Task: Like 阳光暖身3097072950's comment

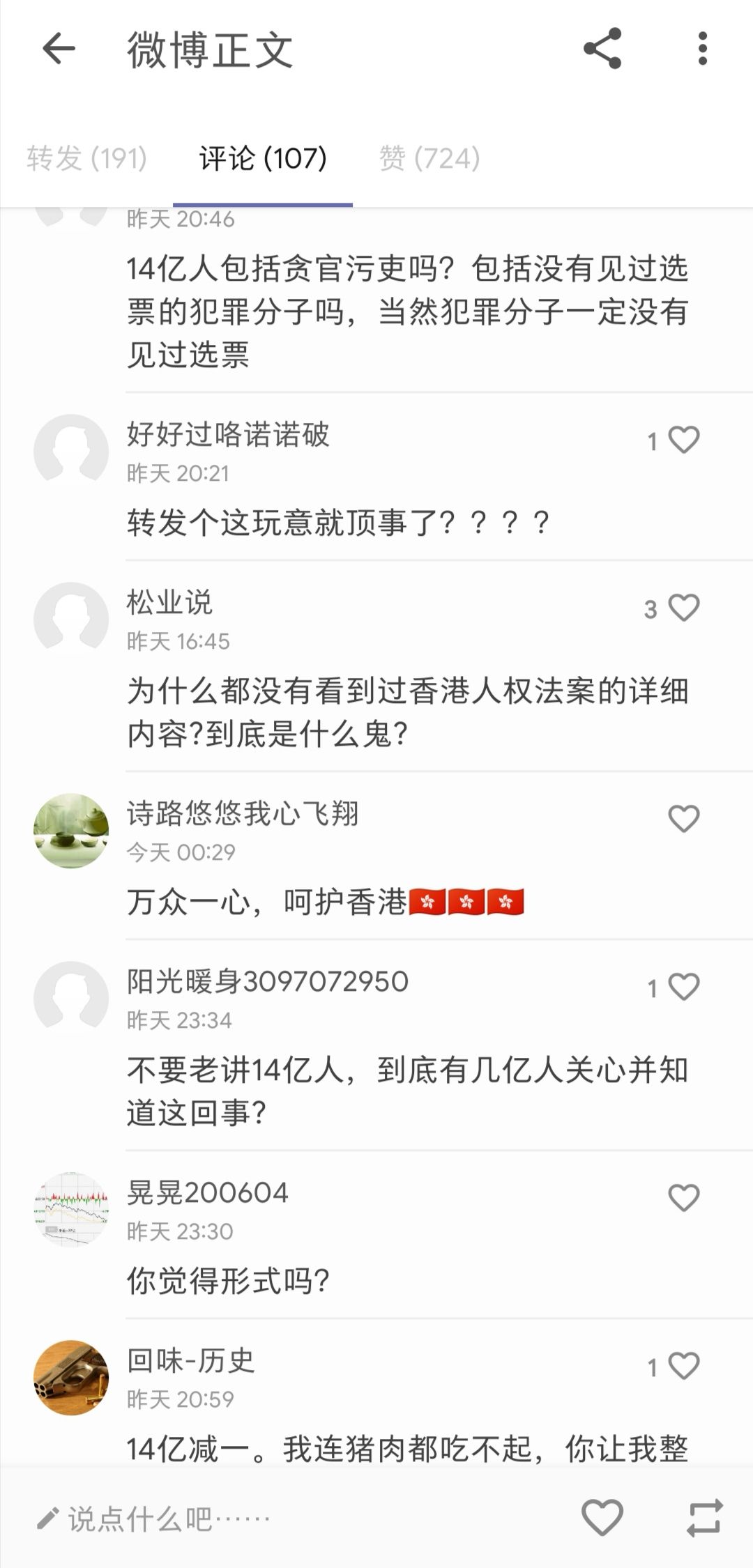Action: coord(683,987)
